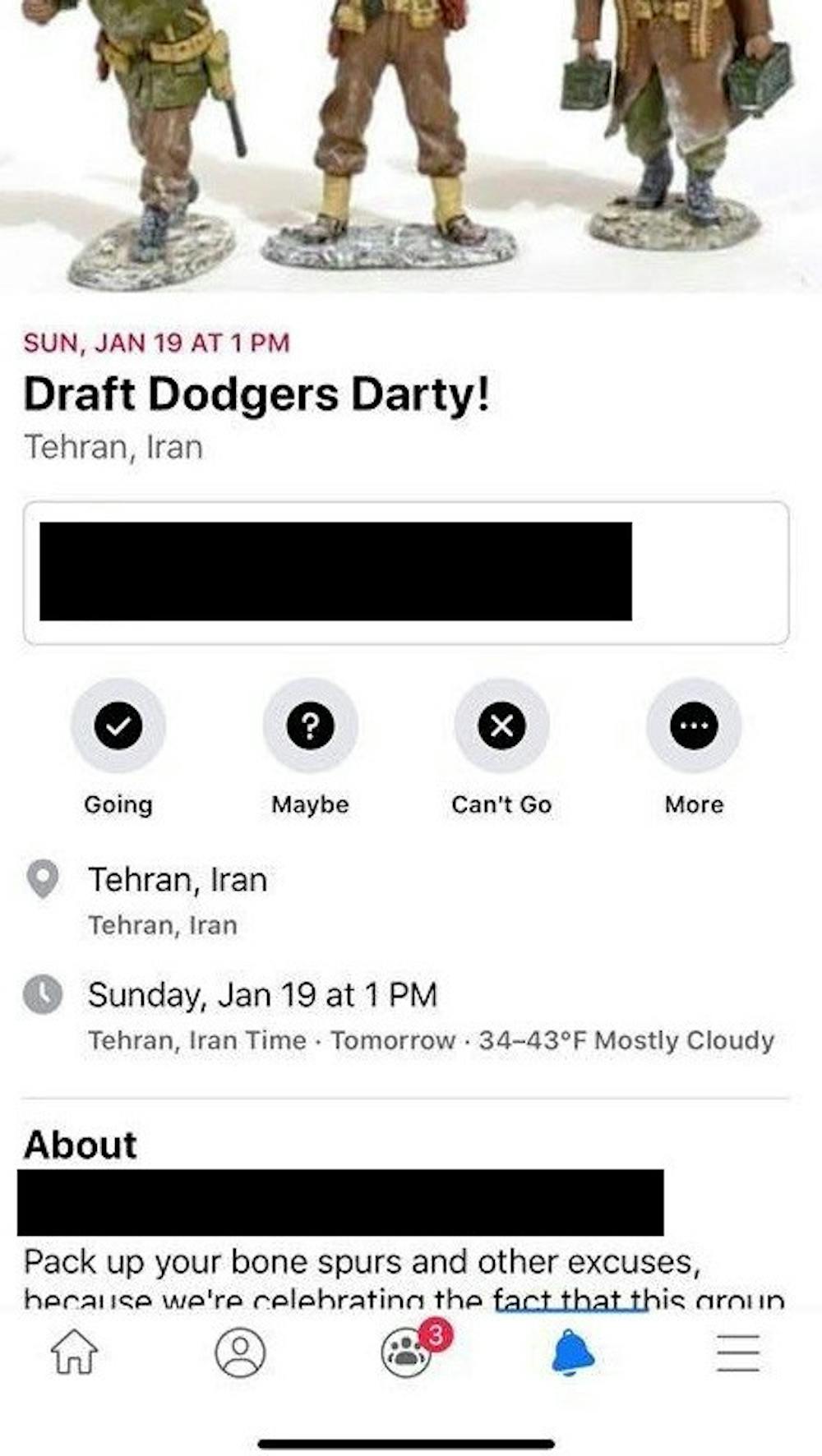Go to the Home tab
The width and height of the screenshot is (822, 1456).
coord(75,1352)
